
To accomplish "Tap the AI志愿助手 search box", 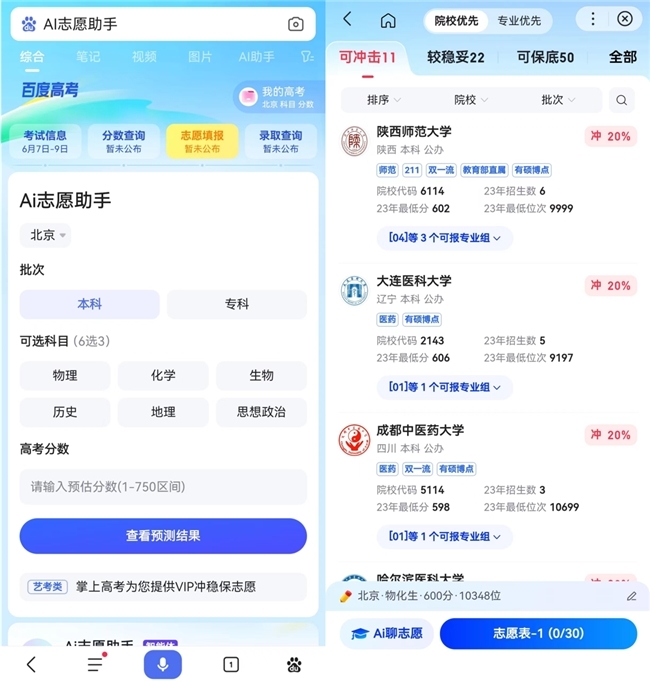I will (163, 24).
